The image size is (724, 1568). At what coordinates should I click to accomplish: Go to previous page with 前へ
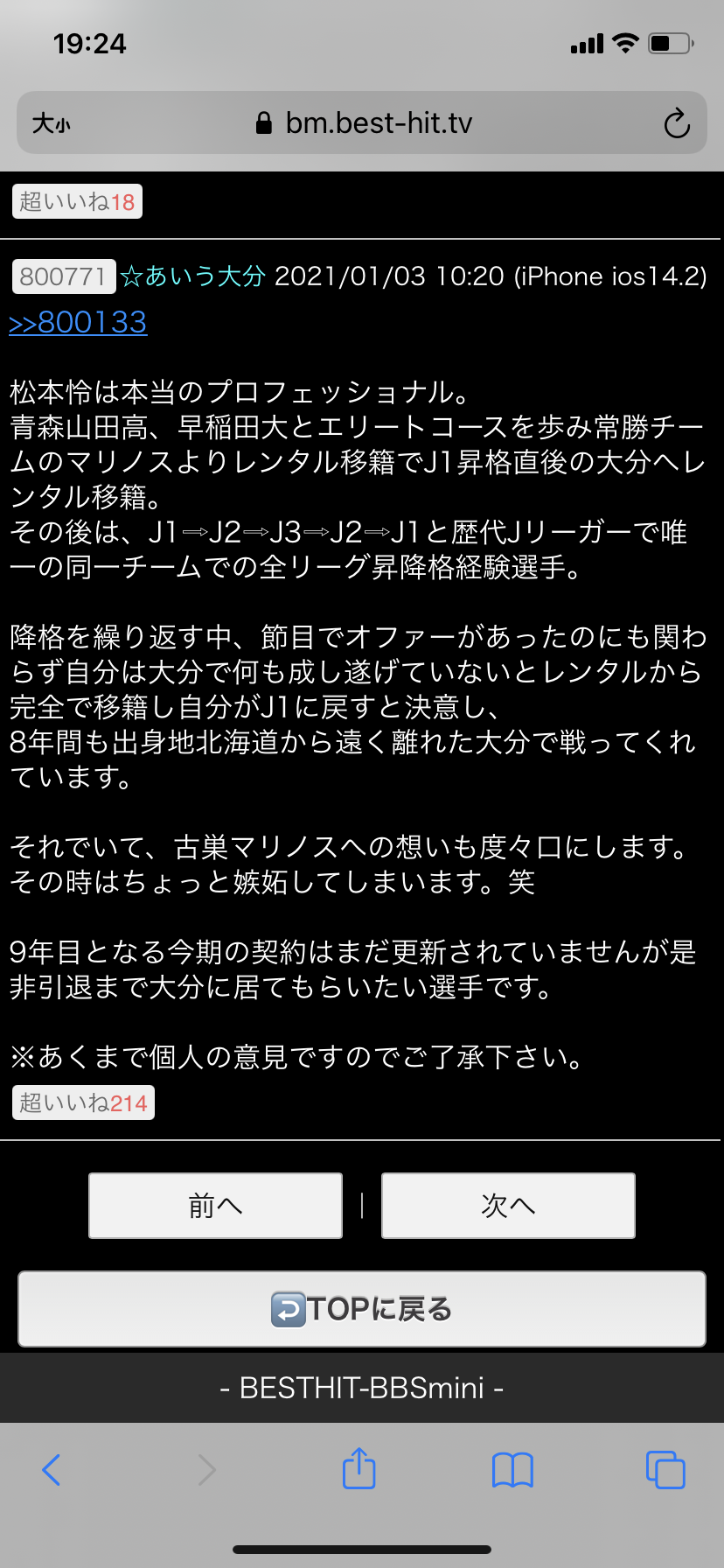(215, 1206)
